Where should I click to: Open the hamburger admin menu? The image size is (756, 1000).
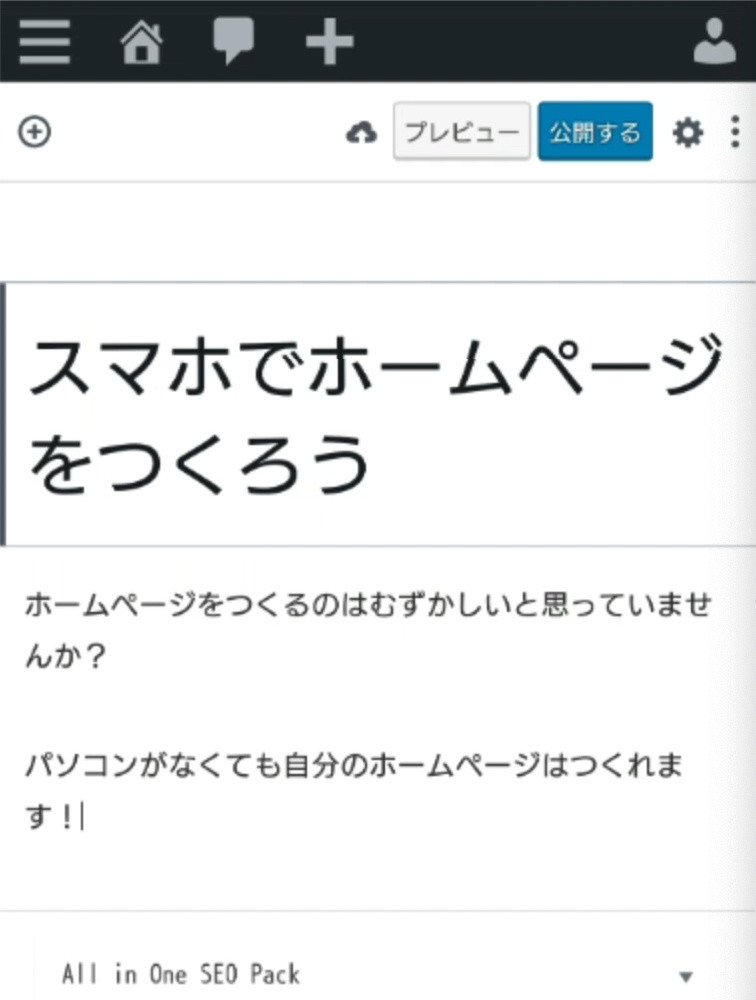pos(43,41)
